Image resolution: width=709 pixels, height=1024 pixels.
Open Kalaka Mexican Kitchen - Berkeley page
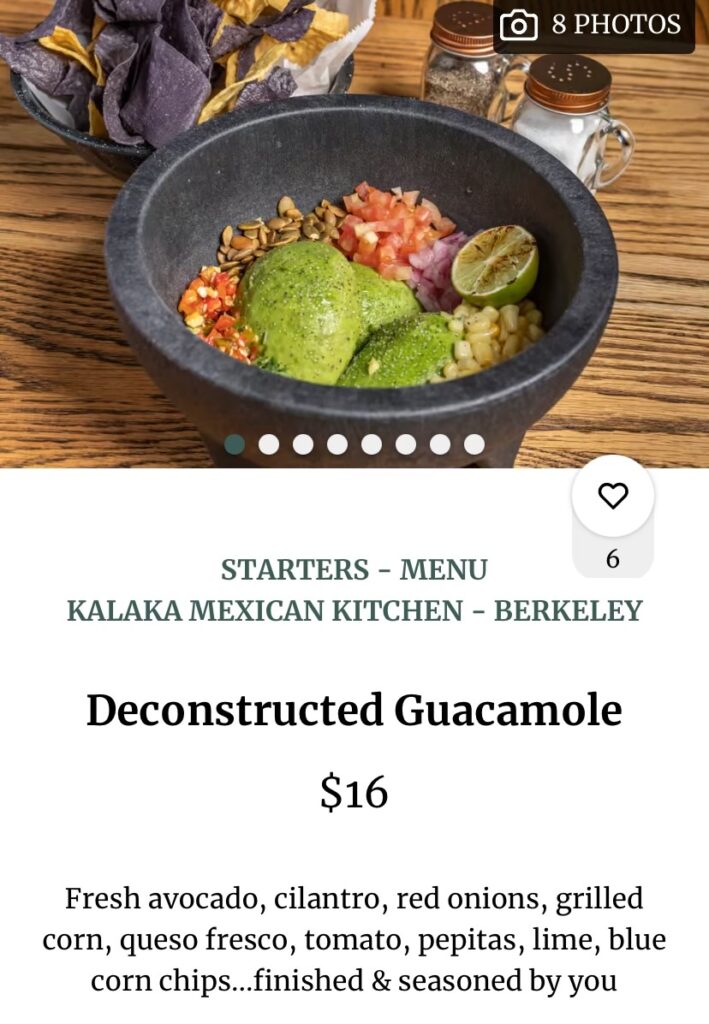coord(354,611)
